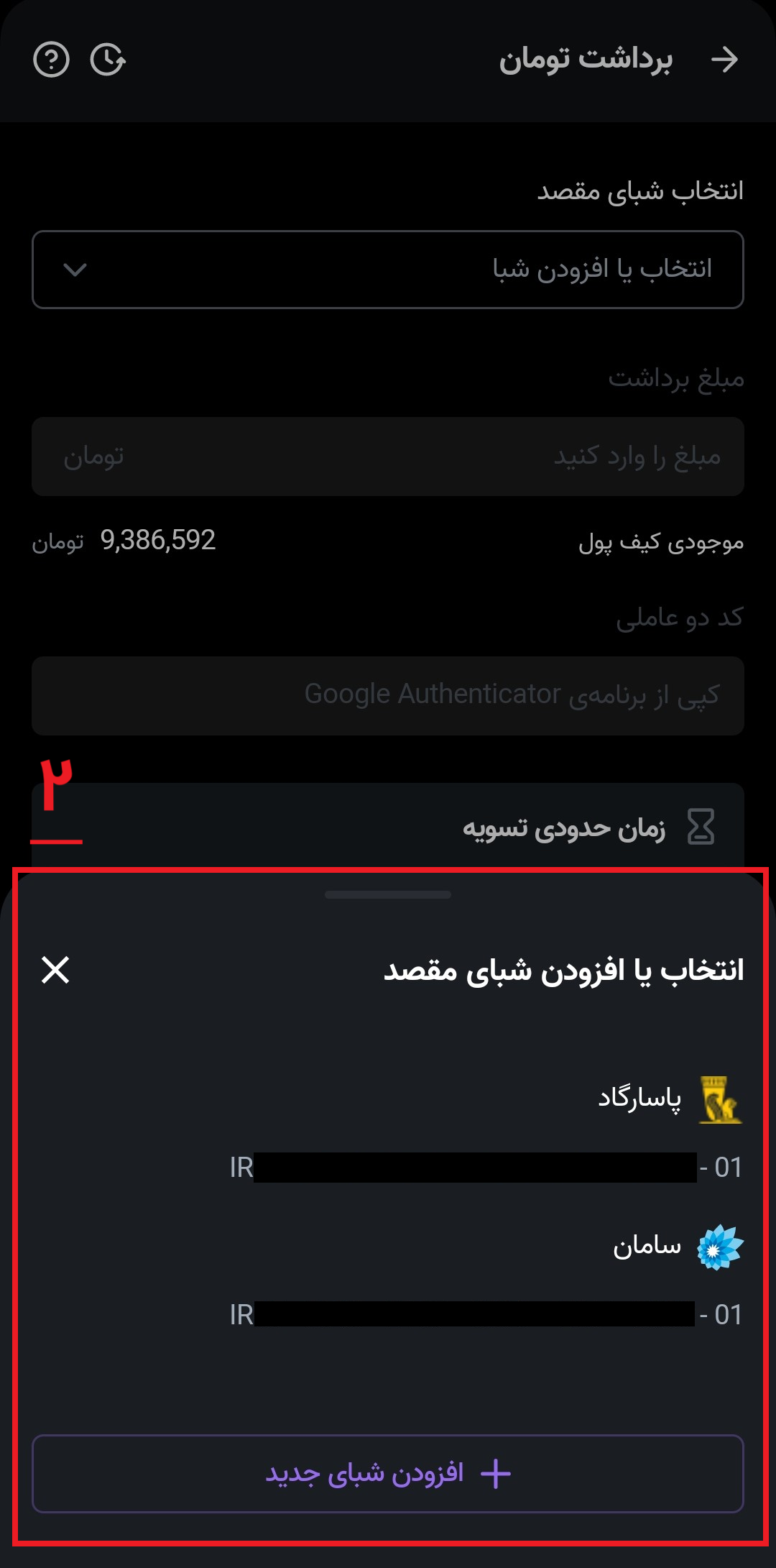Expand the select or add Sheba dropdown
Viewport: 776px width, 1568px height.
coord(388,270)
